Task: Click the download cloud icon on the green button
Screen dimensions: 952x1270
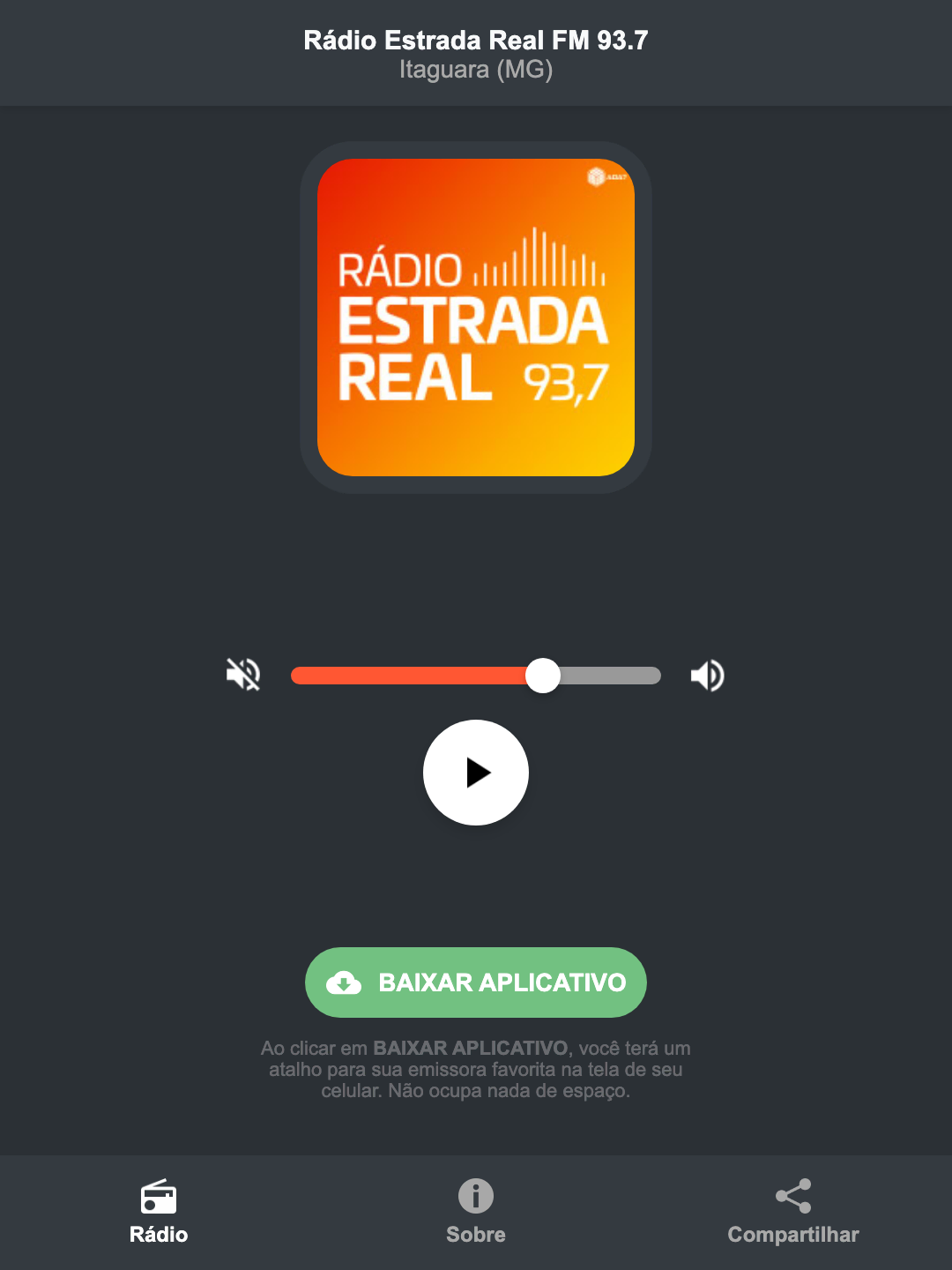Action: click(345, 982)
